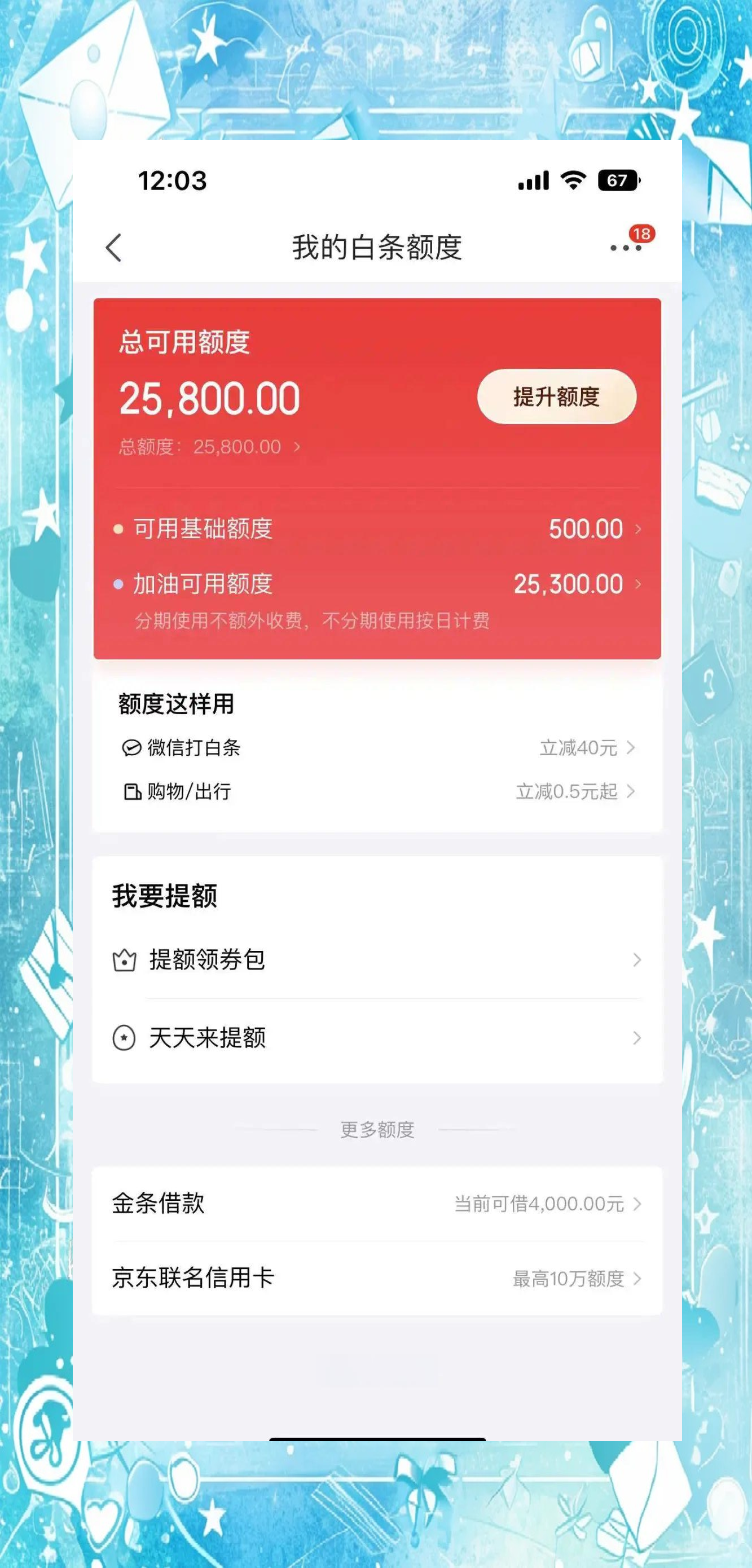View 可用基础额度 500.00 details
Image resolution: width=752 pixels, height=1568 pixels.
pyautogui.click(x=377, y=528)
